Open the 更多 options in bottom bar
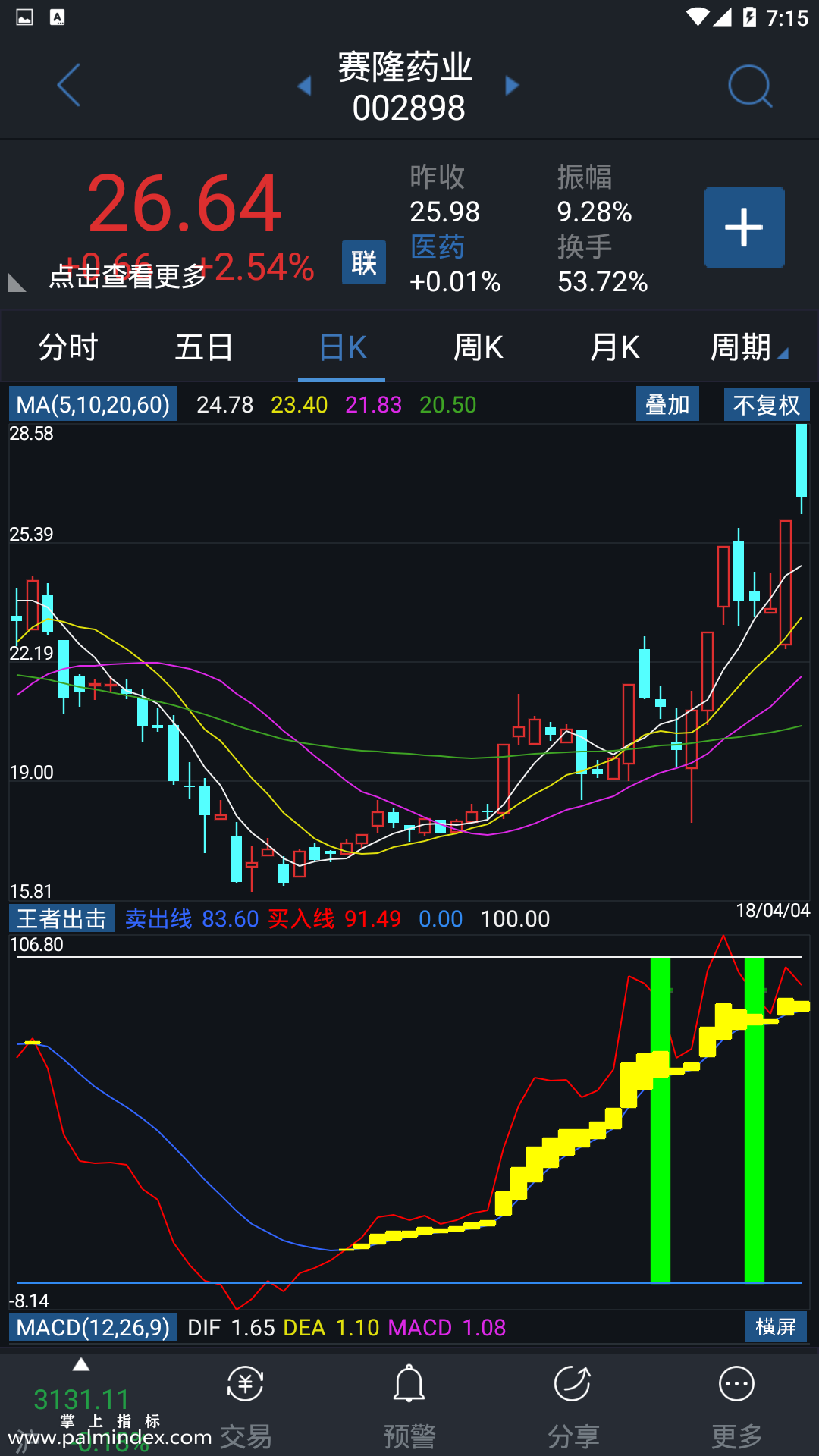The height and width of the screenshot is (1456, 819). click(736, 1403)
